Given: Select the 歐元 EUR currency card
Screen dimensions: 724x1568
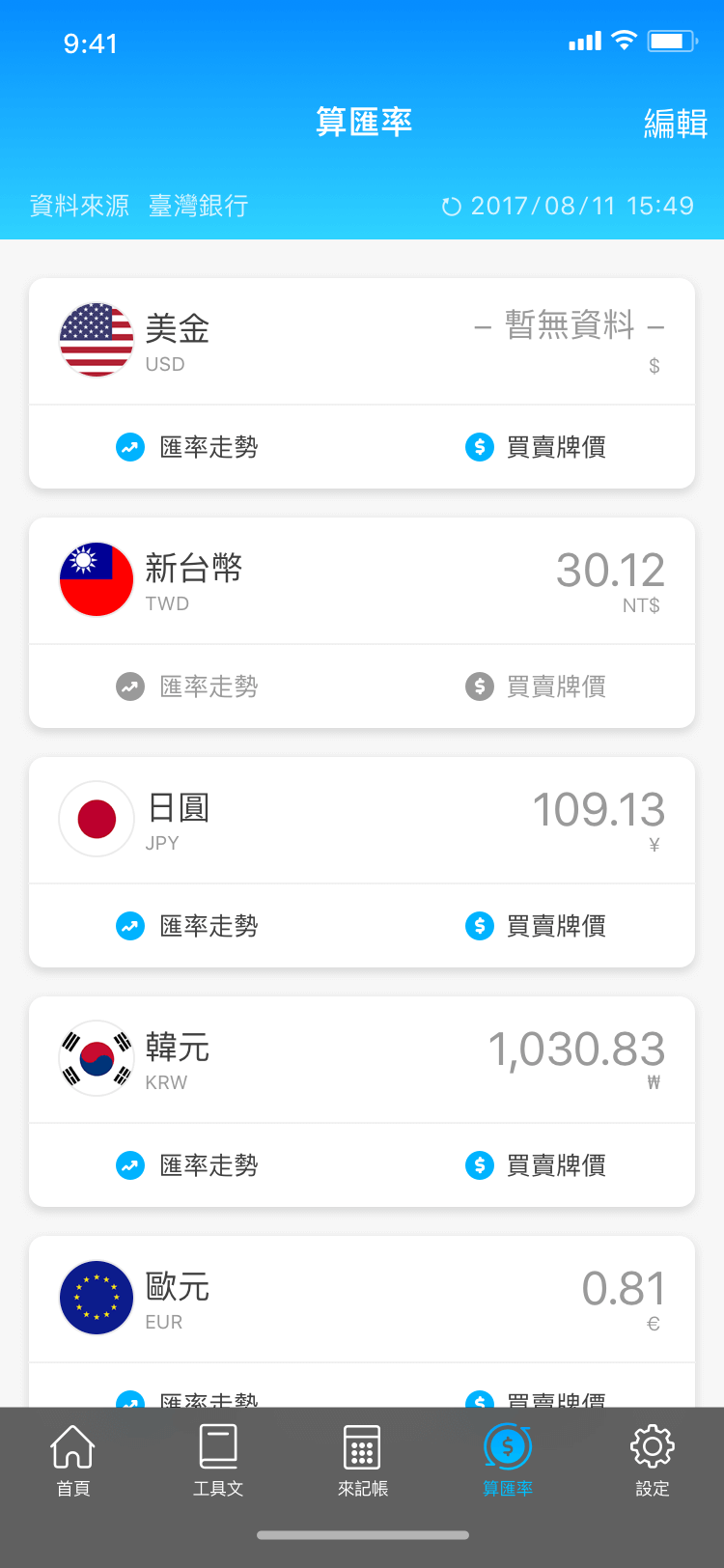Looking at the screenshot, I should pos(362,1300).
